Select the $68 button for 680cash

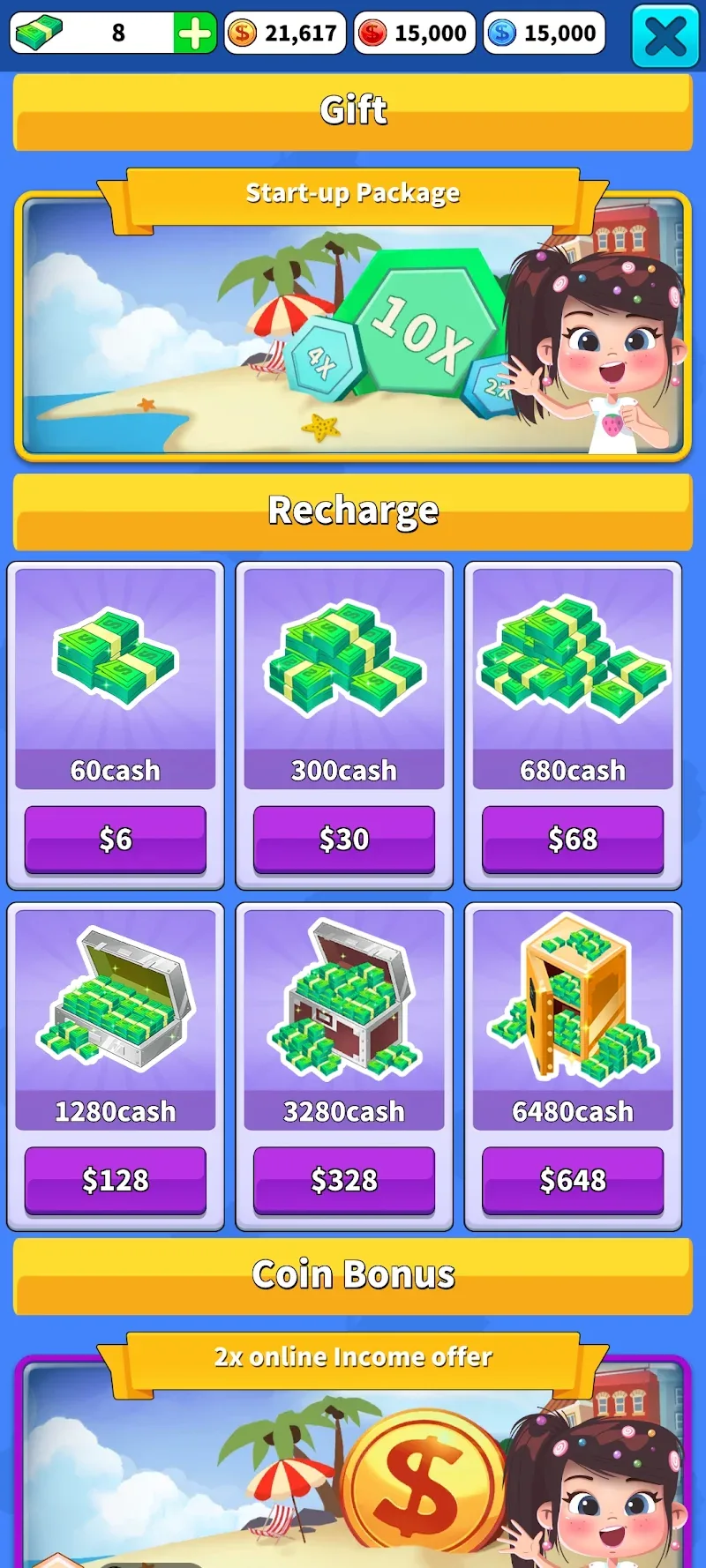[x=573, y=839]
